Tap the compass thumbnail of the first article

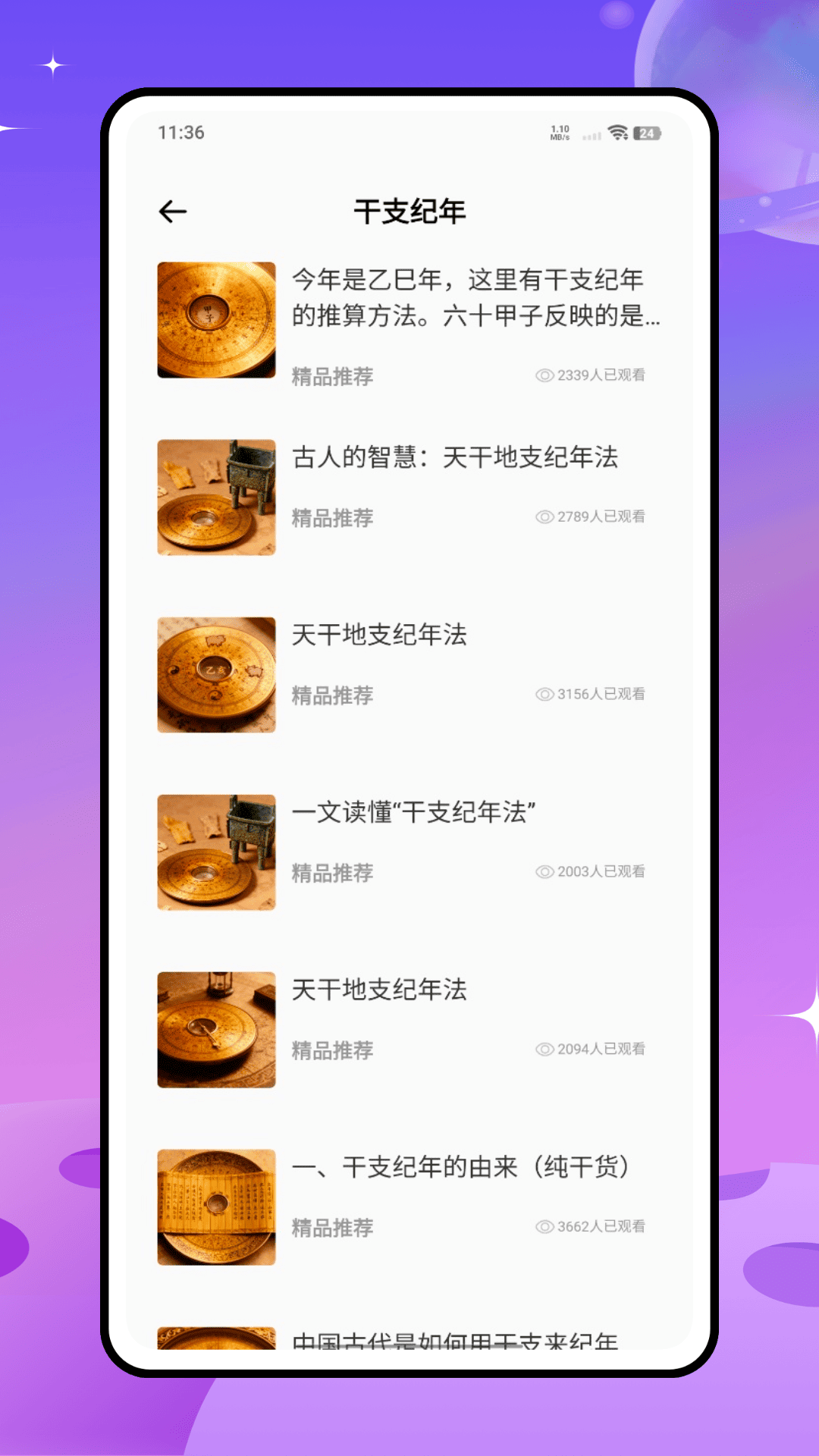point(216,320)
